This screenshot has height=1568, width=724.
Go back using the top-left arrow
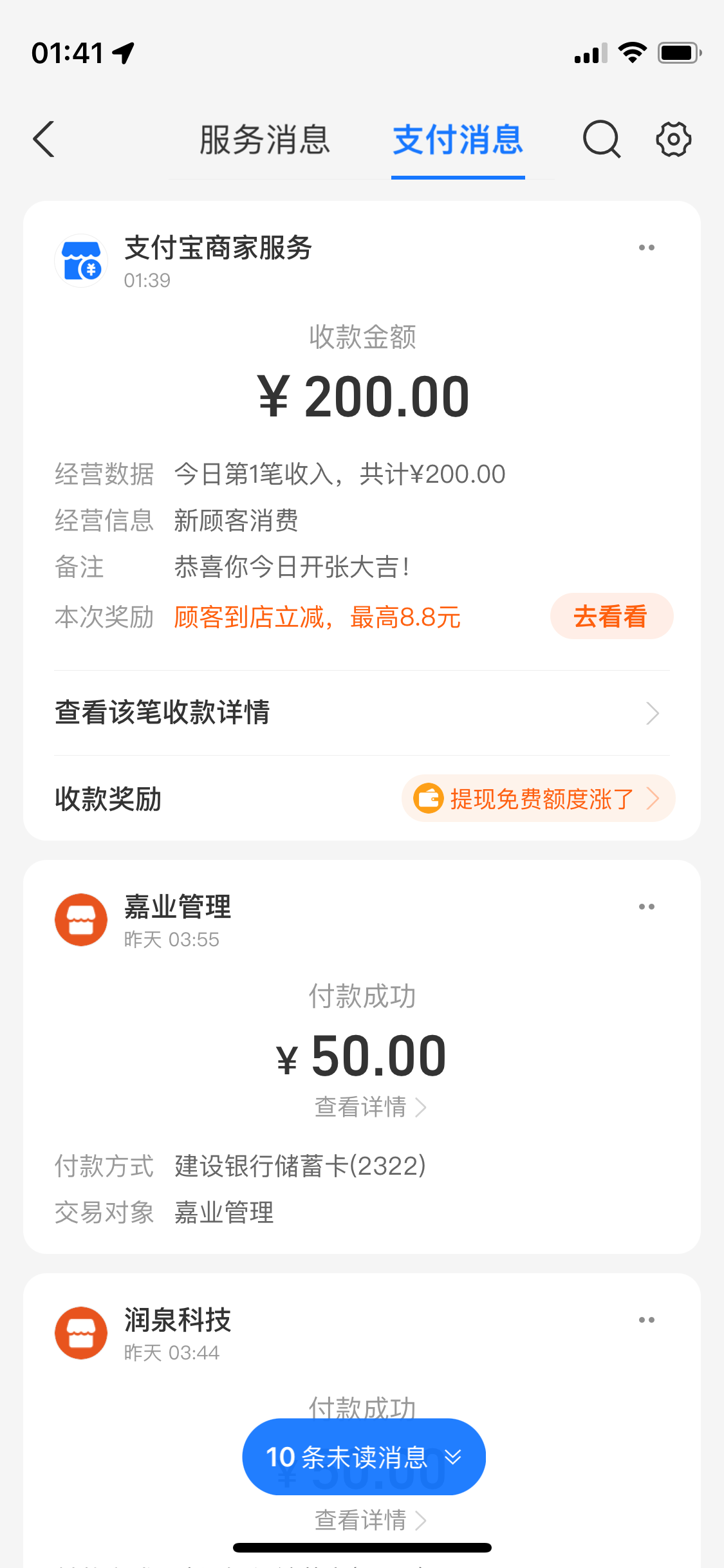(44, 139)
